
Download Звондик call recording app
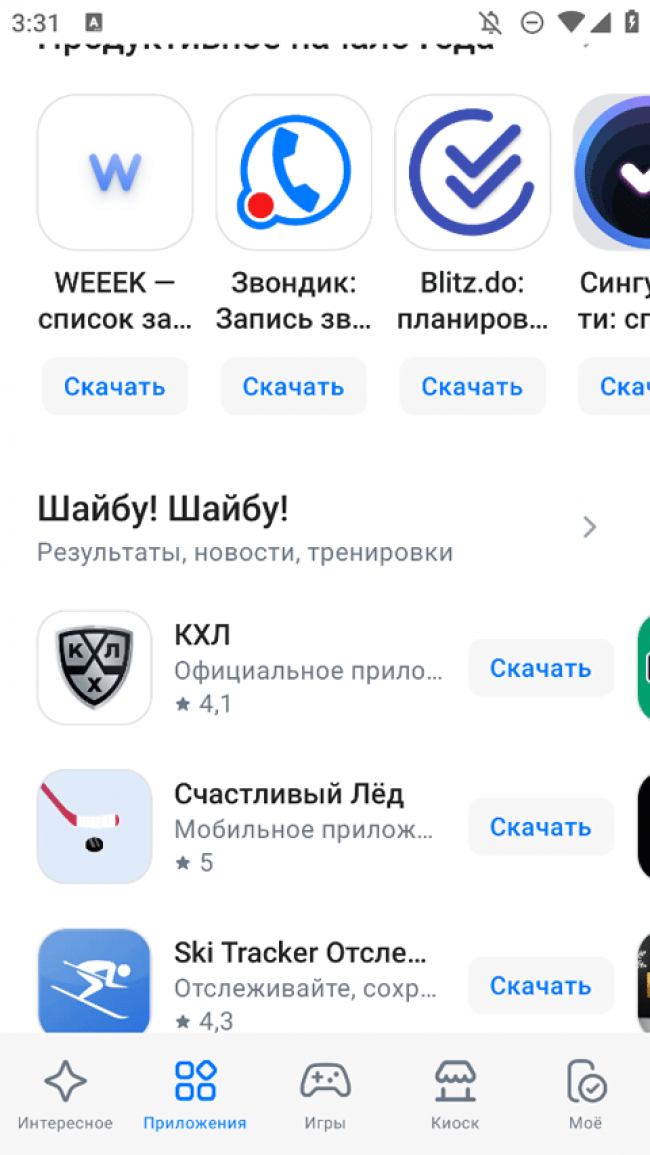294,387
